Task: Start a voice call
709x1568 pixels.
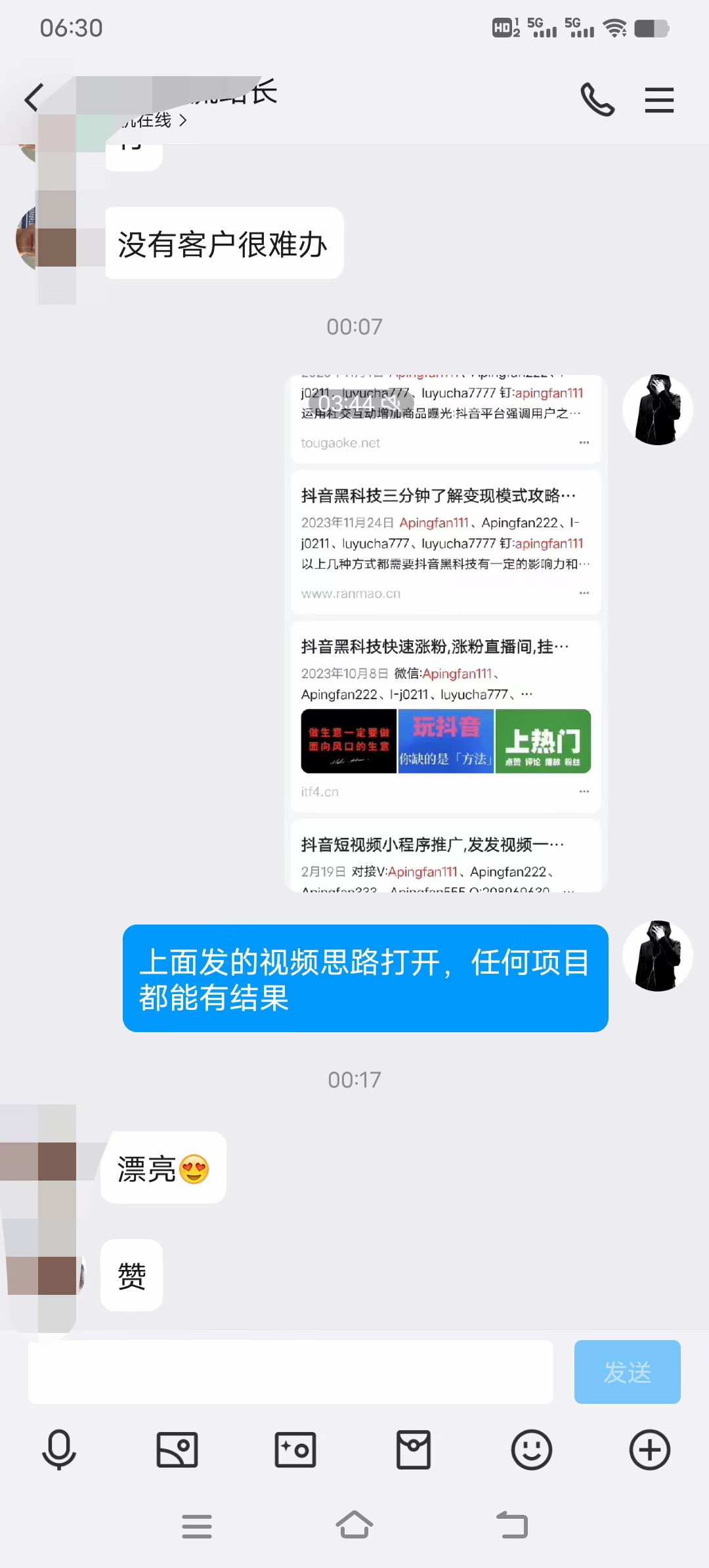Action: coord(597,100)
